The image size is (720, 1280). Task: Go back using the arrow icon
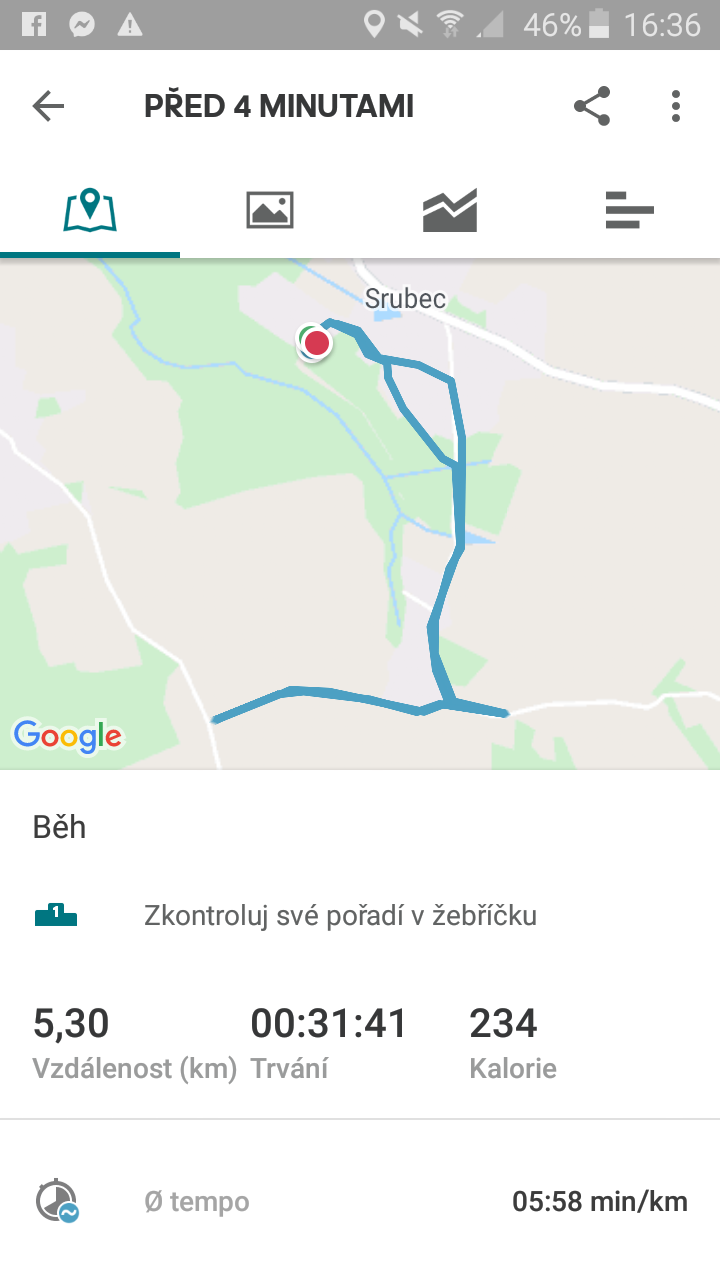[48, 106]
